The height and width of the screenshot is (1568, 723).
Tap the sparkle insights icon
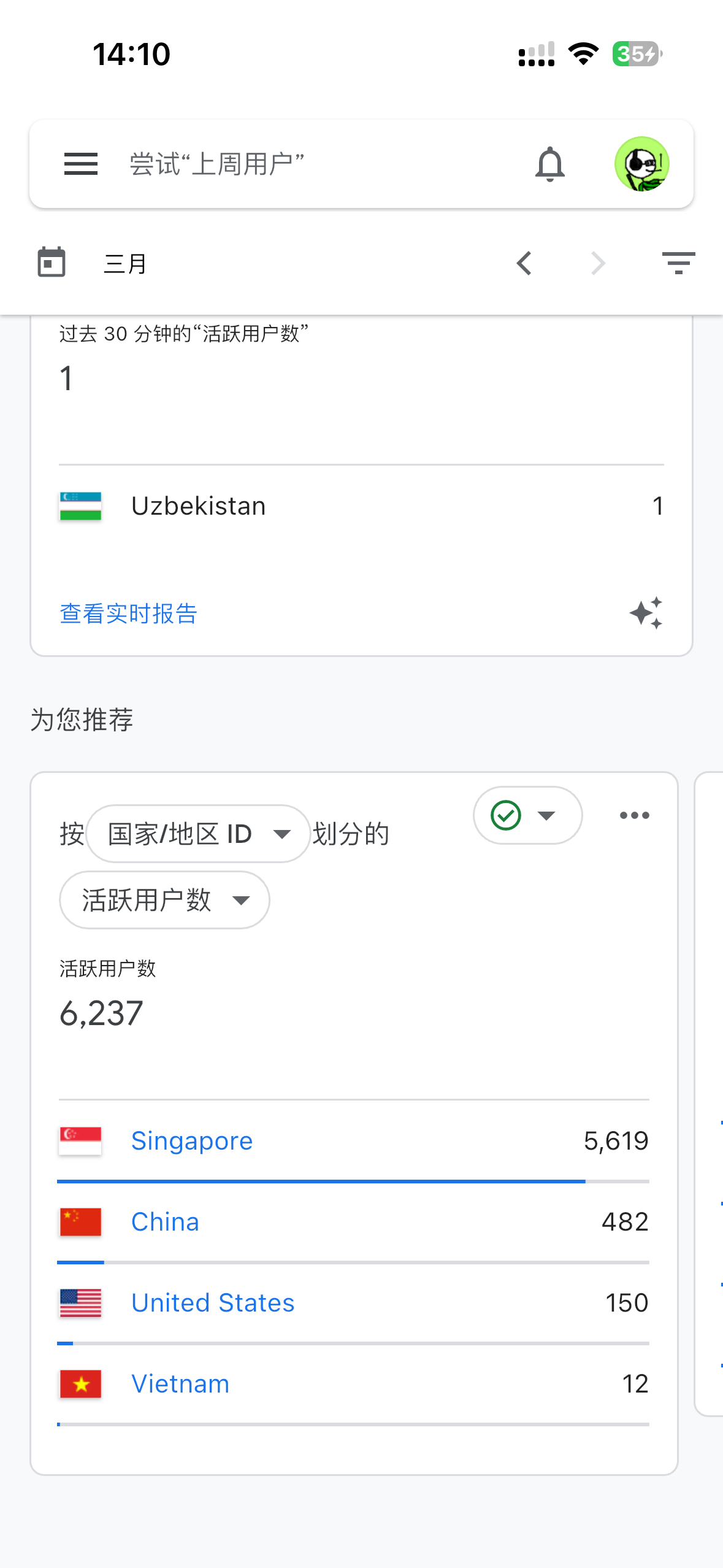click(646, 613)
